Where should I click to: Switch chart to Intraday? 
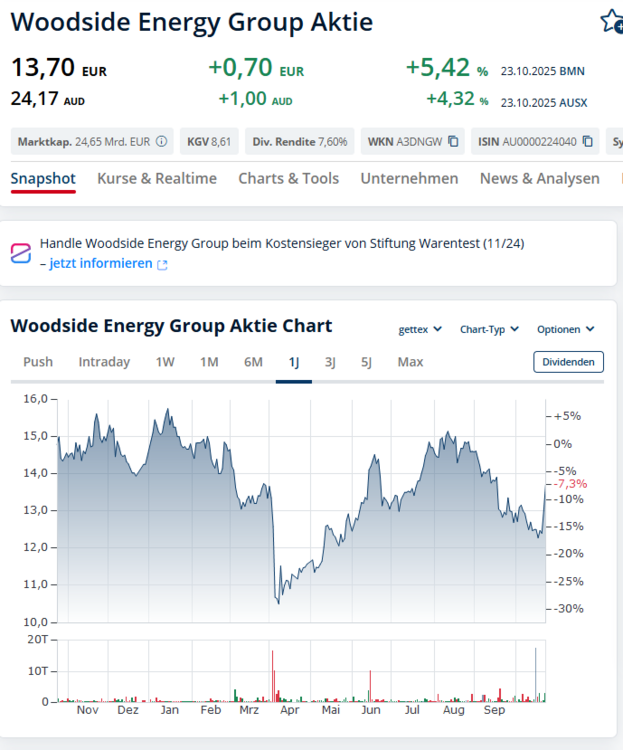(104, 362)
